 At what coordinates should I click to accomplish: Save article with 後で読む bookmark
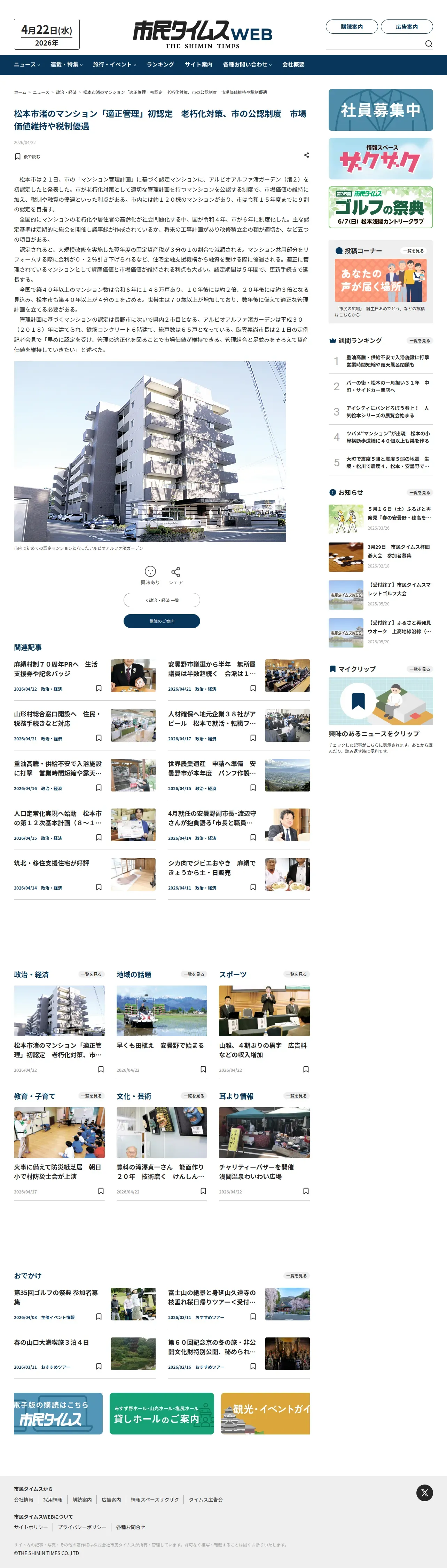pyautogui.click(x=28, y=156)
